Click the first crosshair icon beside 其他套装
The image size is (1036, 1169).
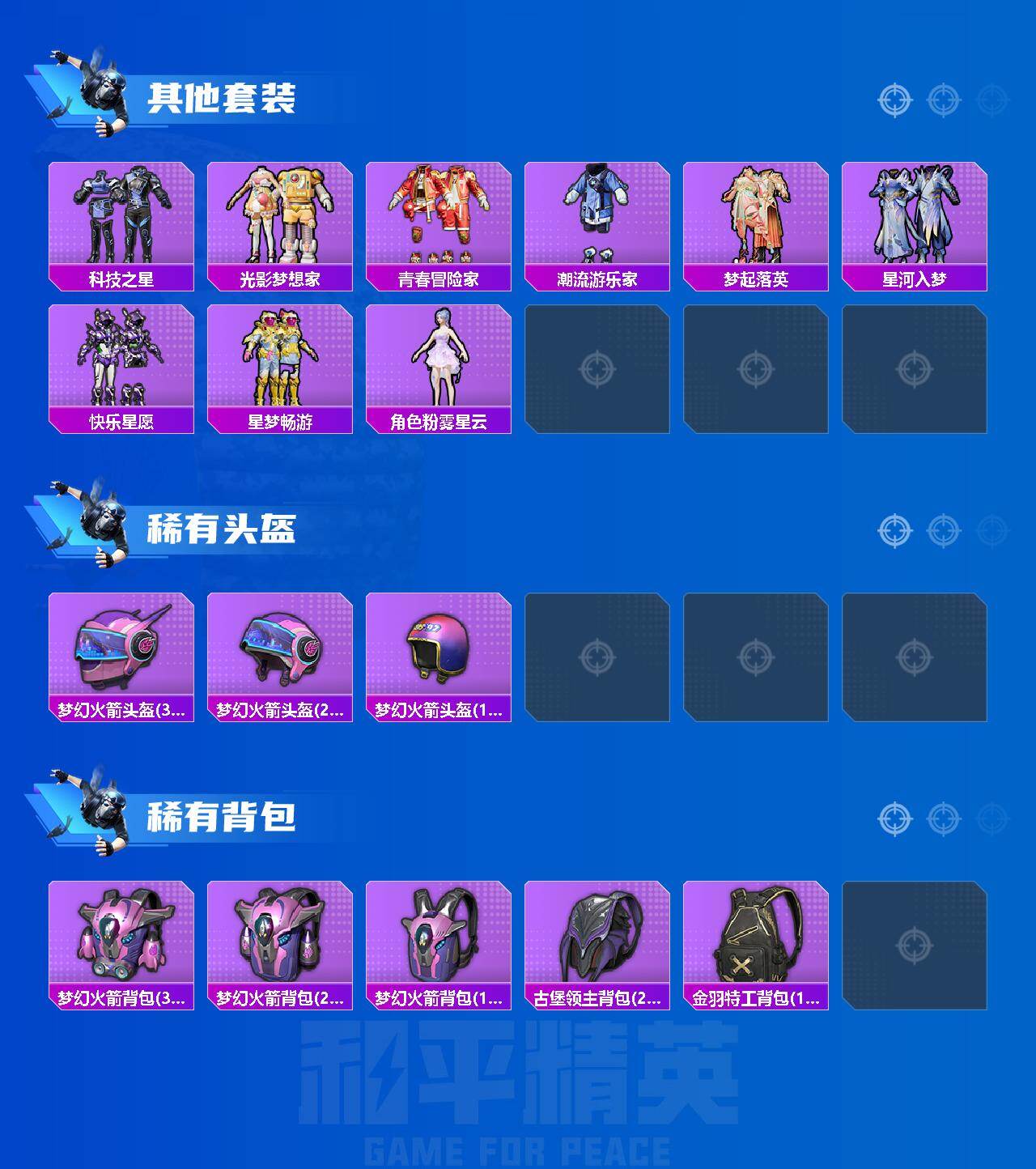coord(894,101)
